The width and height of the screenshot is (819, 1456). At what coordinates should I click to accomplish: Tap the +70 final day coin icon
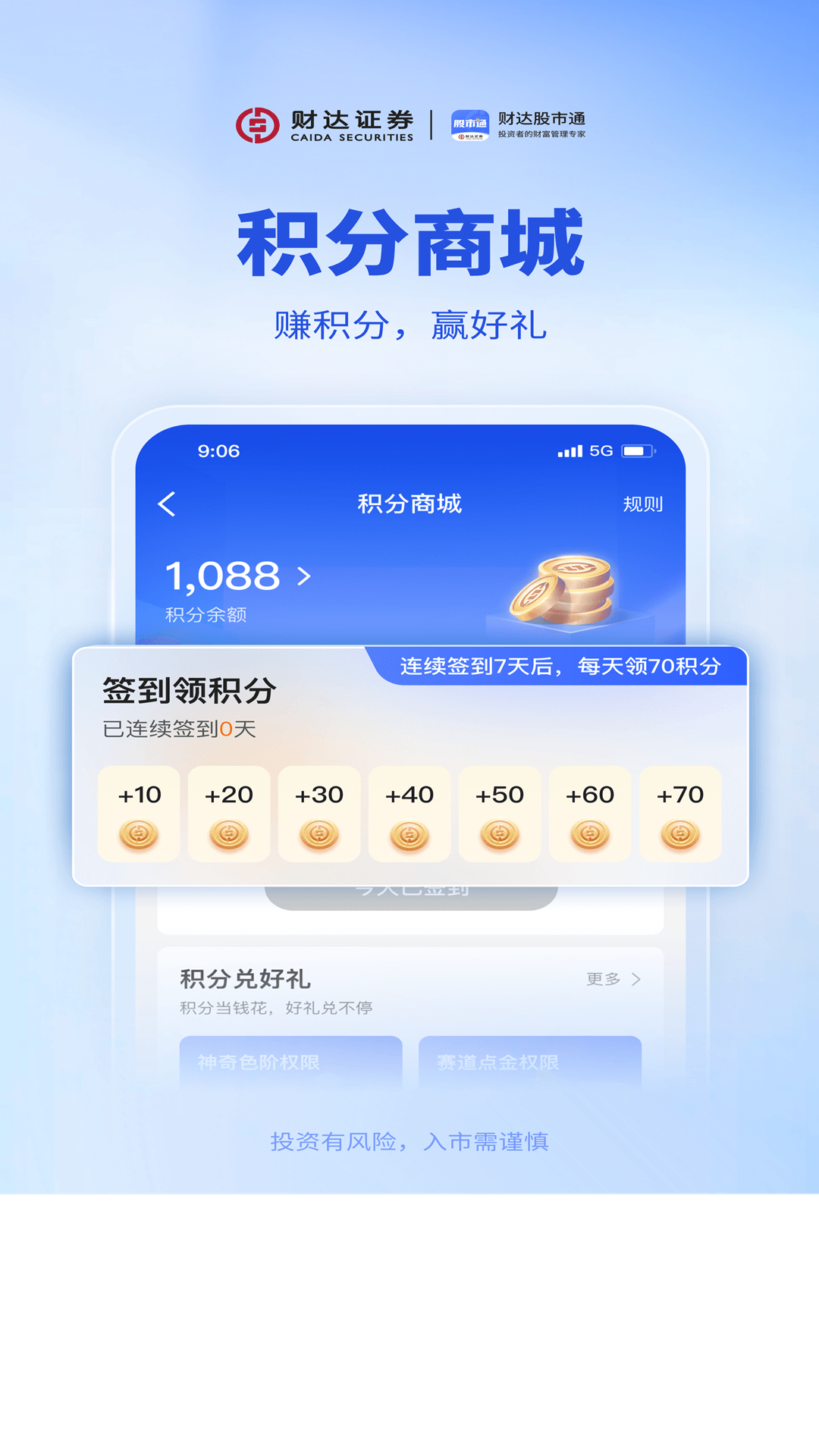coord(680,833)
